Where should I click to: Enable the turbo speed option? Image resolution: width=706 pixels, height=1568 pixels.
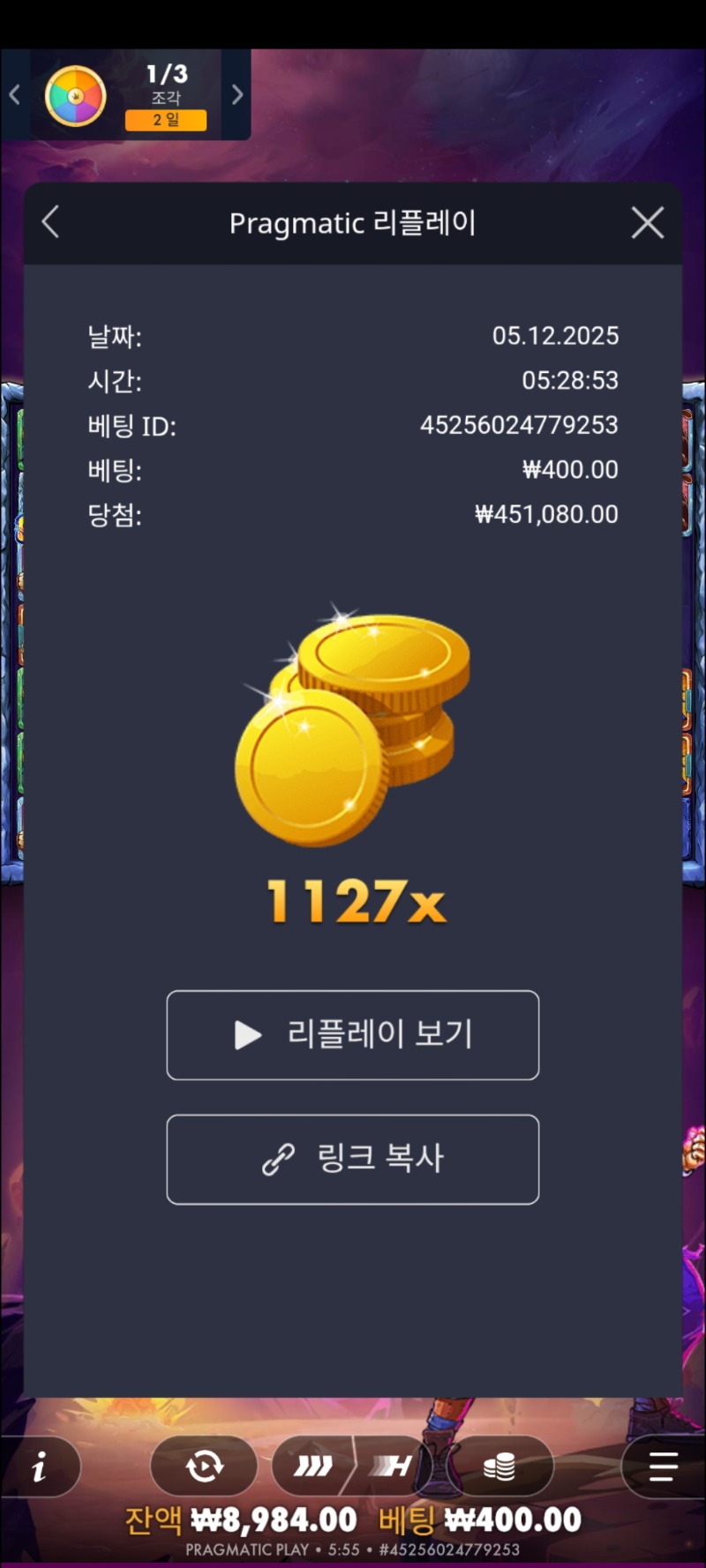[x=313, y=1467]
